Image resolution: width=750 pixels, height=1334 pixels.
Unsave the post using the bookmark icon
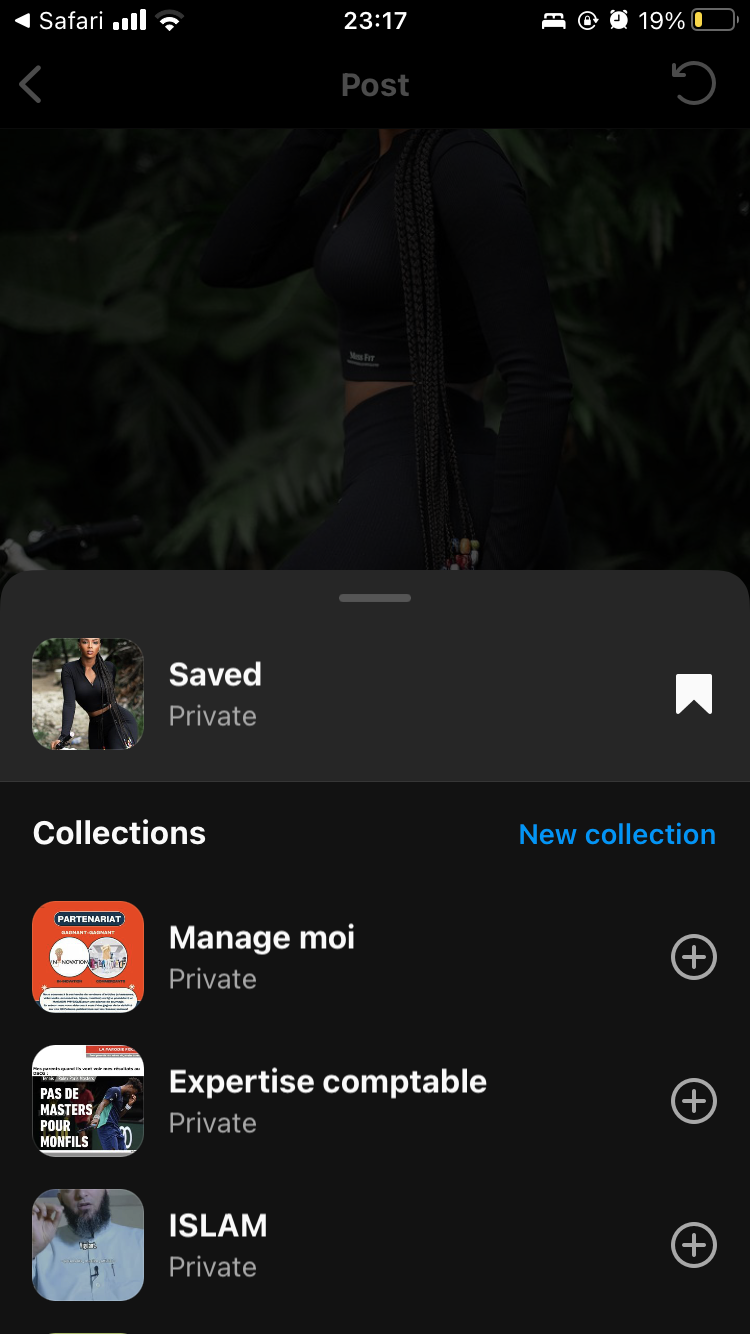pyautogui.click(x=694, y=694)
